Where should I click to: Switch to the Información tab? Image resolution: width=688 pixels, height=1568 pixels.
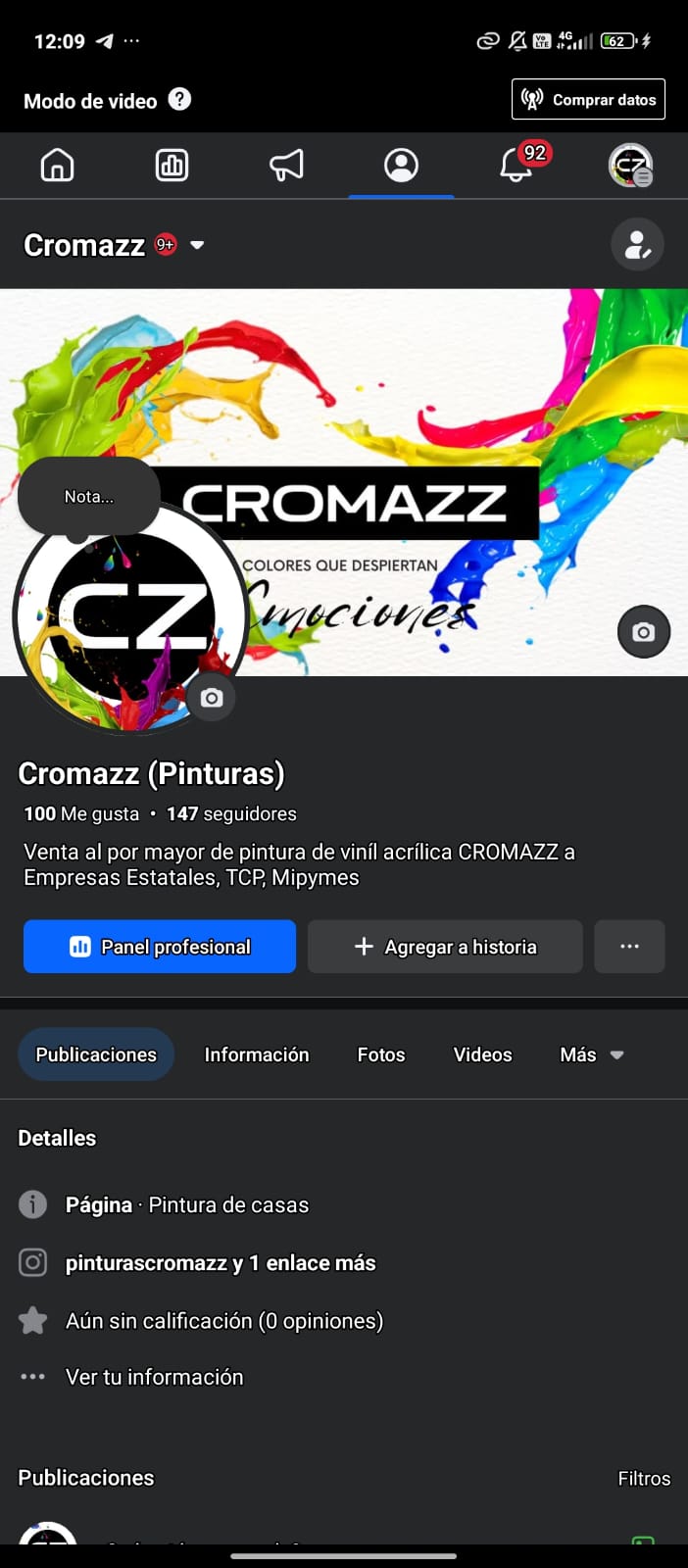(257, 1054)
